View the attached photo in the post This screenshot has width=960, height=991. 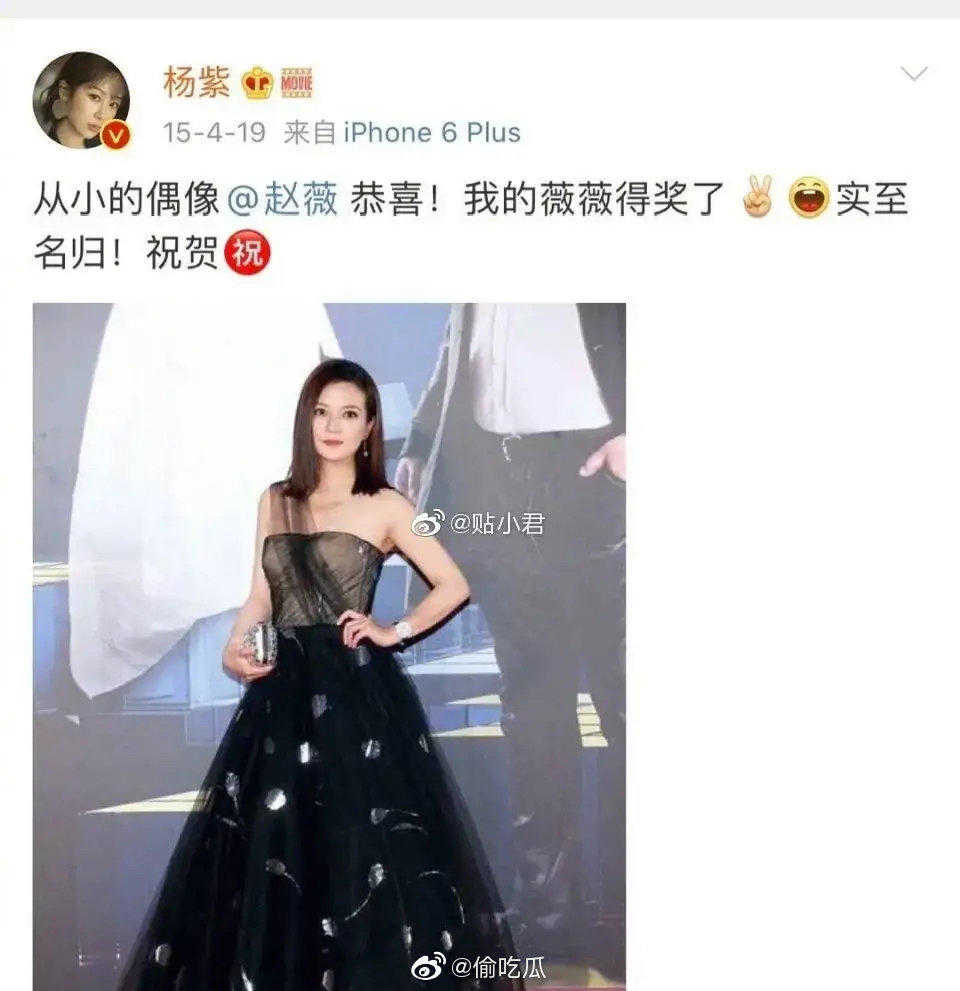[x=329, y=645]
